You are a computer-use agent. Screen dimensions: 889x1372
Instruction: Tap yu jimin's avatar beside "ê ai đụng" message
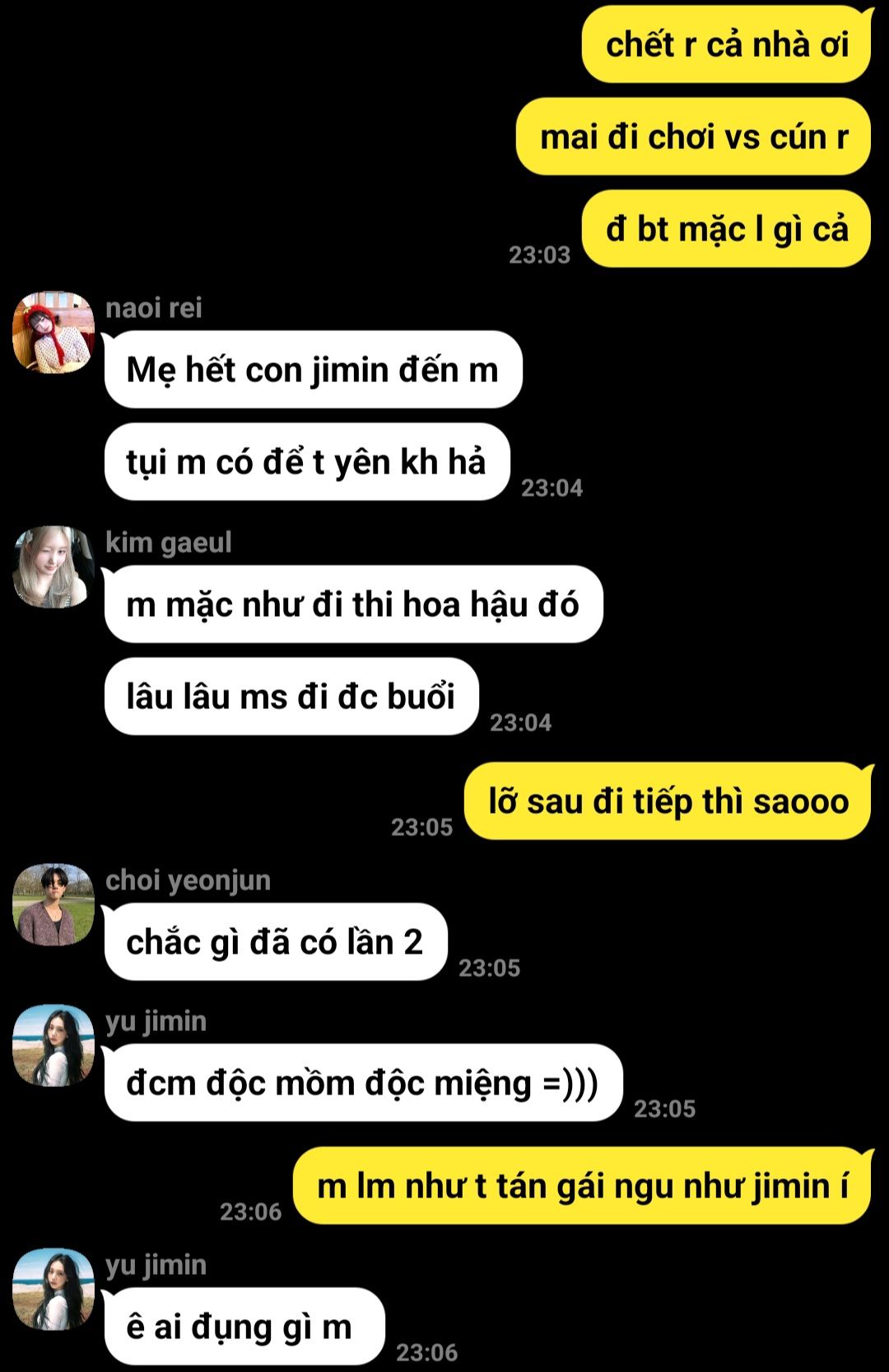(53, 1289)
